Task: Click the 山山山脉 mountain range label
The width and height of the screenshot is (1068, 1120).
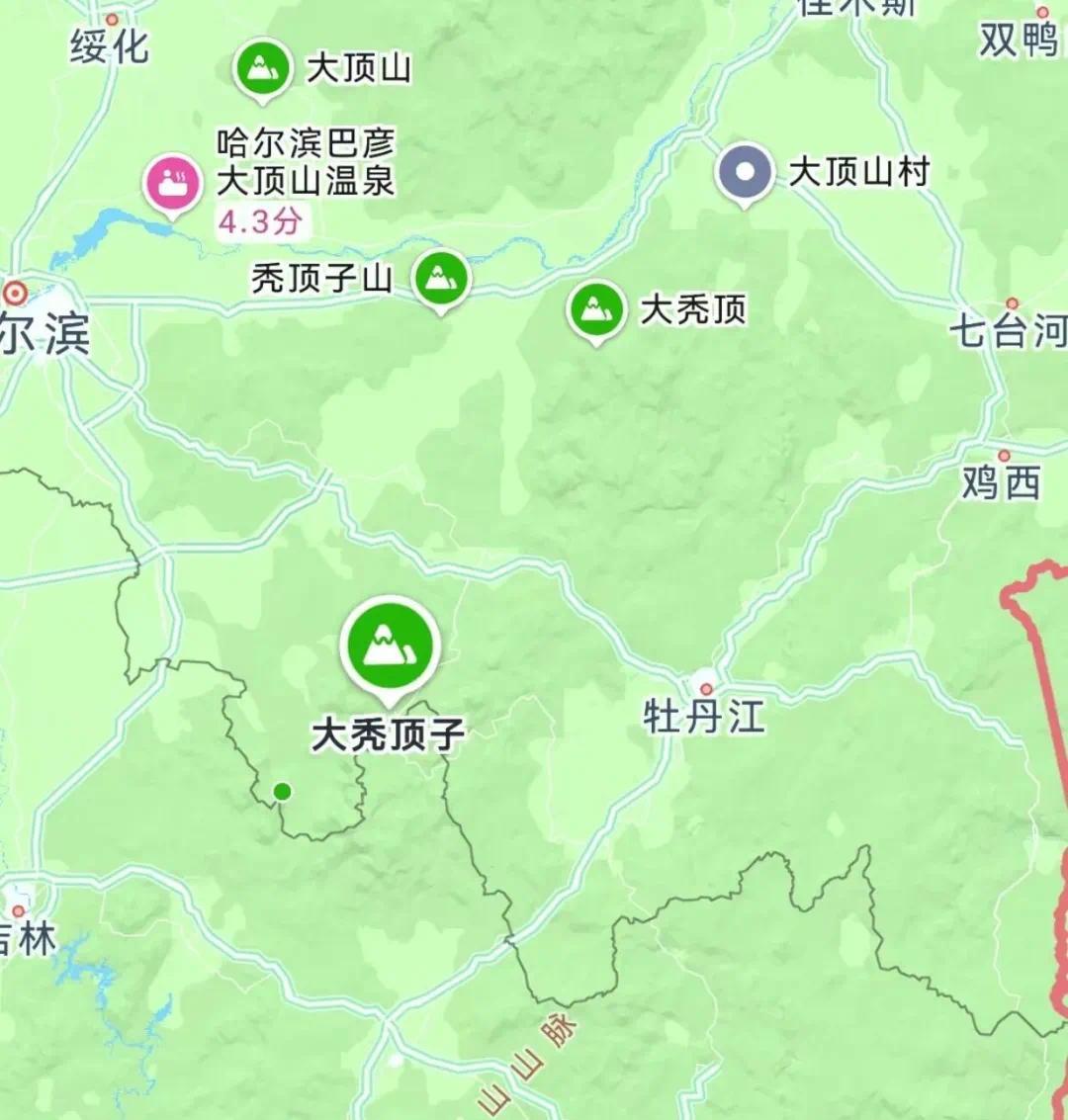Action: [x=522, y=1062]
